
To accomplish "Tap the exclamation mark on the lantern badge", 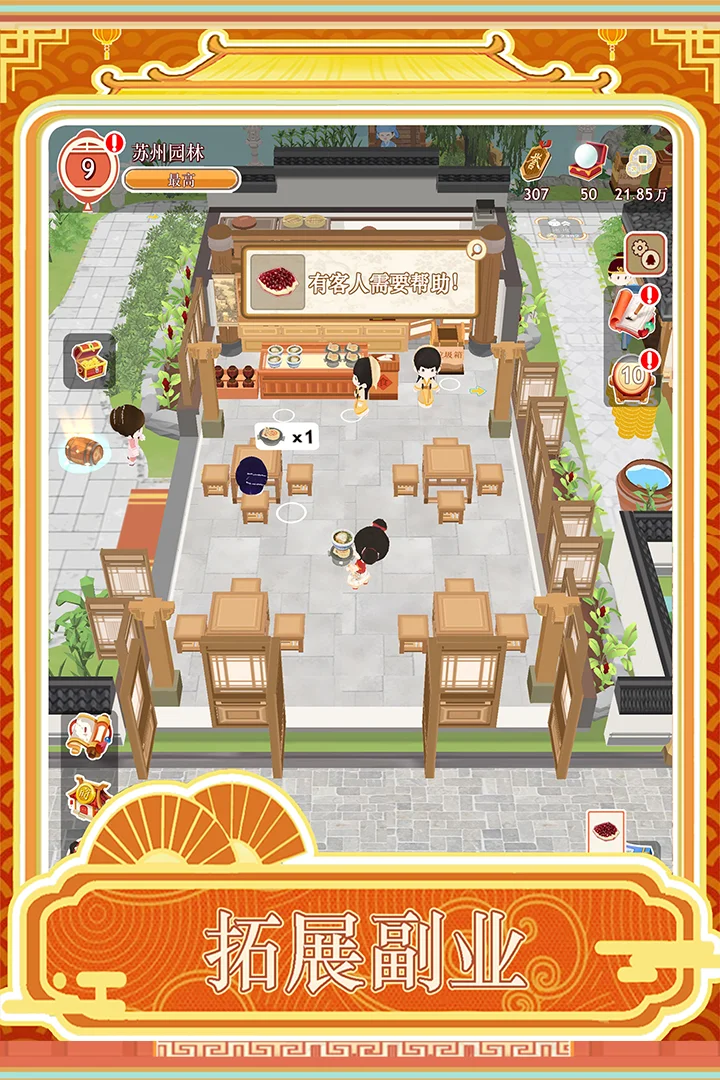I will 113,143.
